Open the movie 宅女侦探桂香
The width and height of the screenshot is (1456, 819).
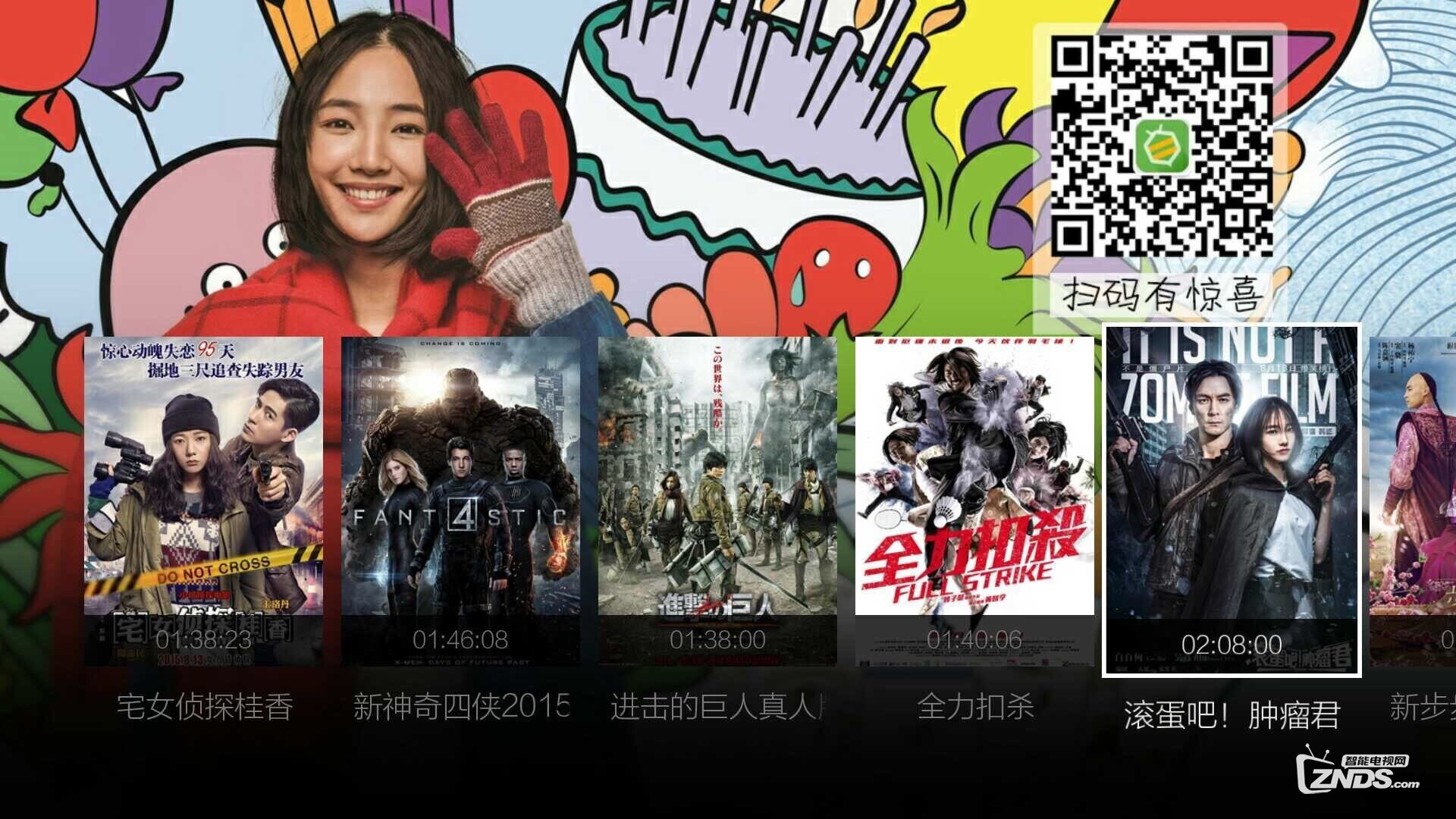[203, 500]
